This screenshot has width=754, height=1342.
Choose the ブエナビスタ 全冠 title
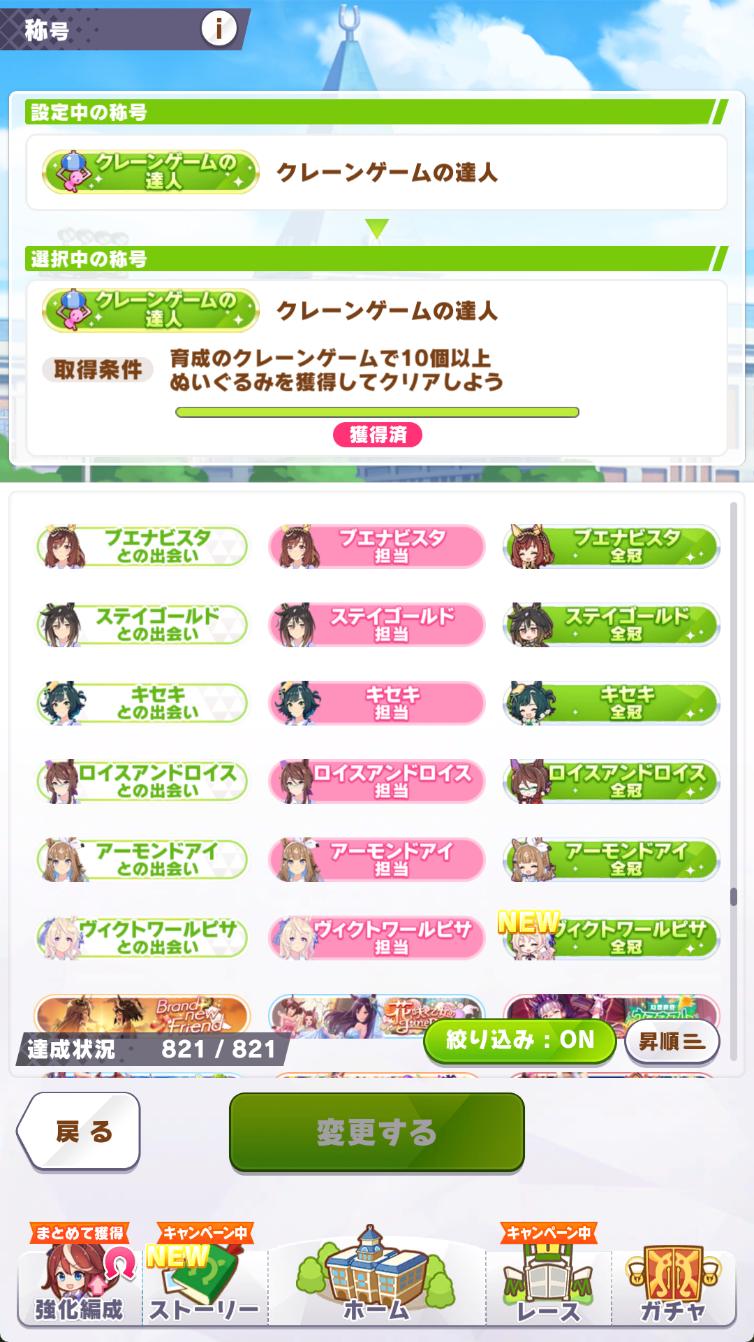click(611, 547)
